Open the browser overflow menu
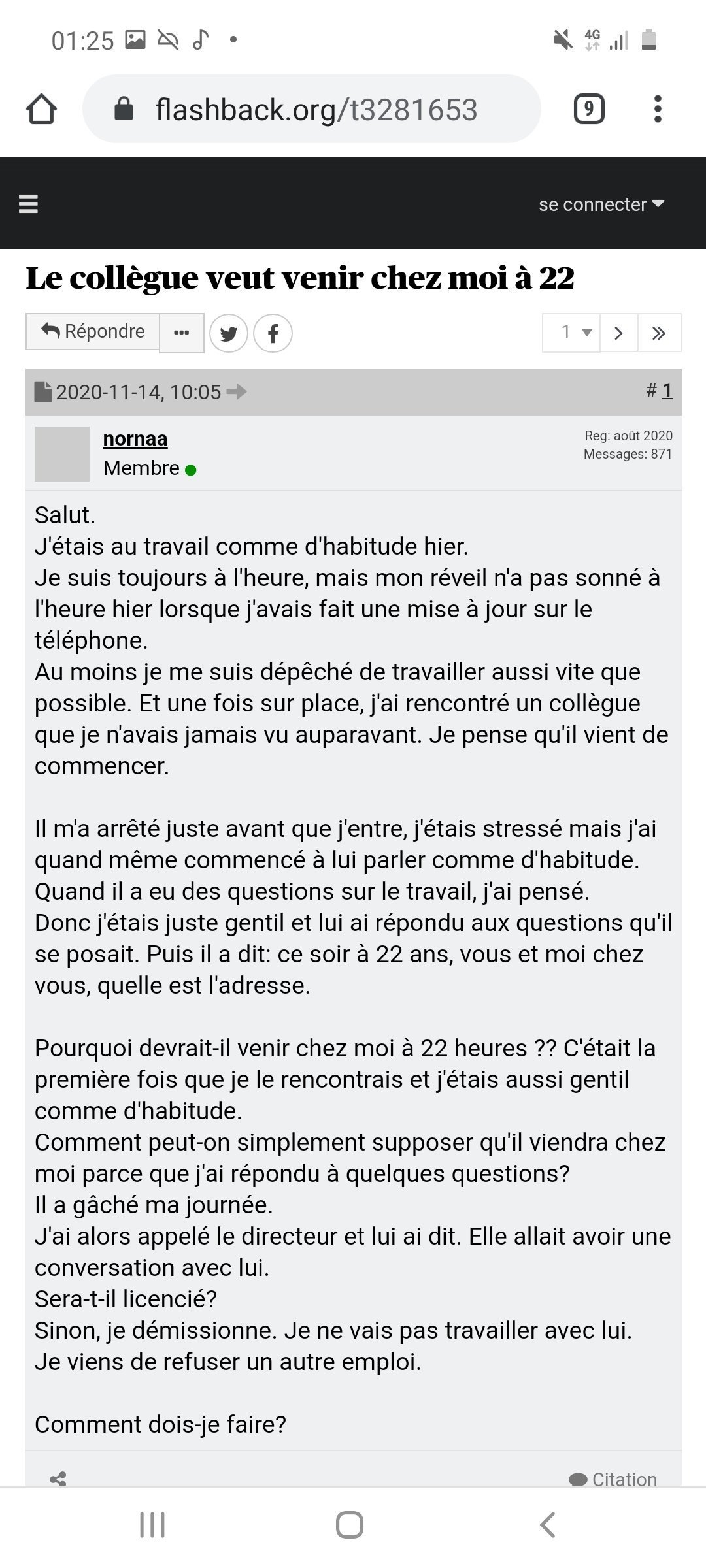This screenshot has height=1568, width=706. coord(658,108)
